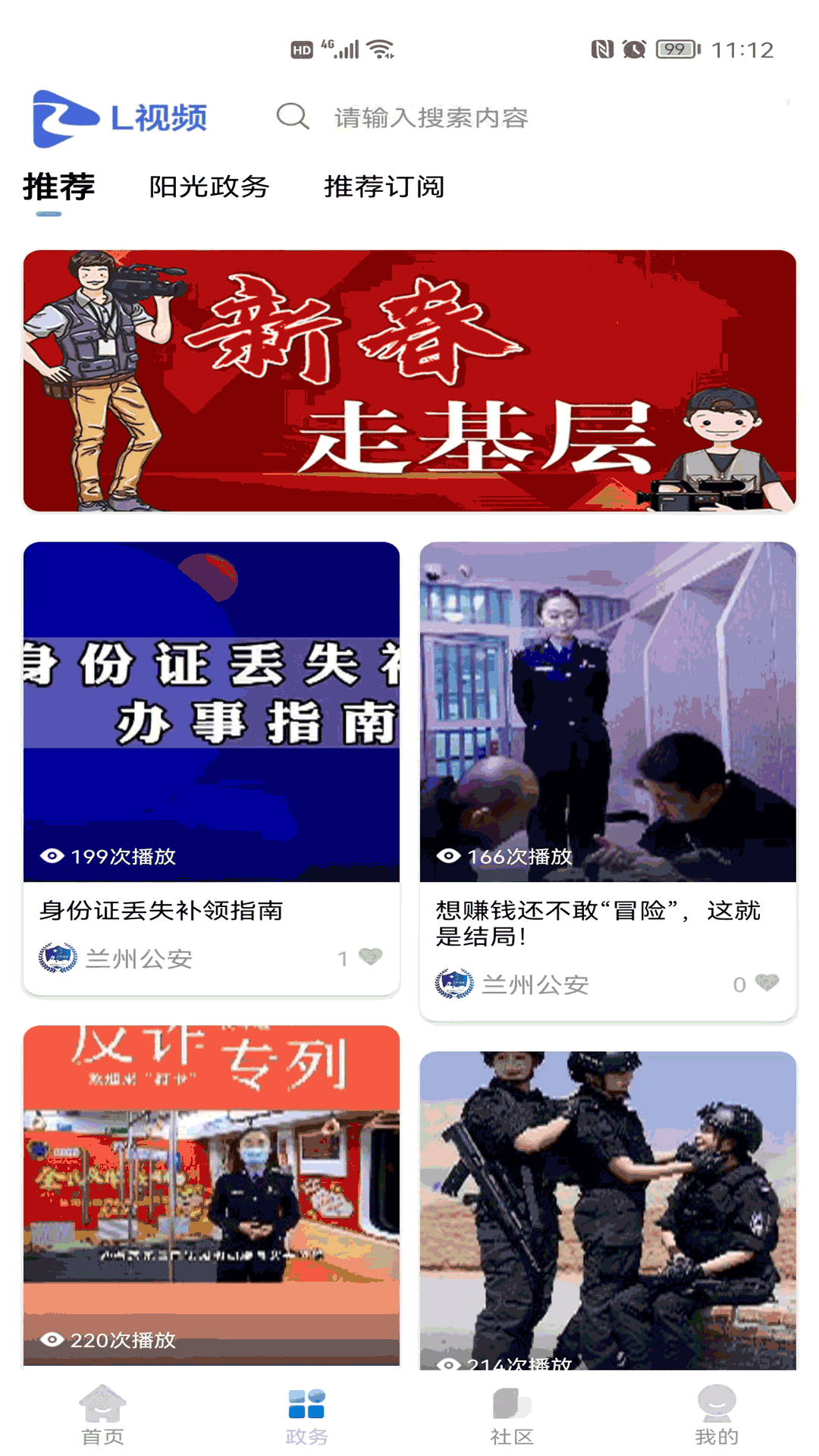This screenshot has height=1456, width=819.
Task: Tap the L视频 app logo
Action: coord(121,116)
